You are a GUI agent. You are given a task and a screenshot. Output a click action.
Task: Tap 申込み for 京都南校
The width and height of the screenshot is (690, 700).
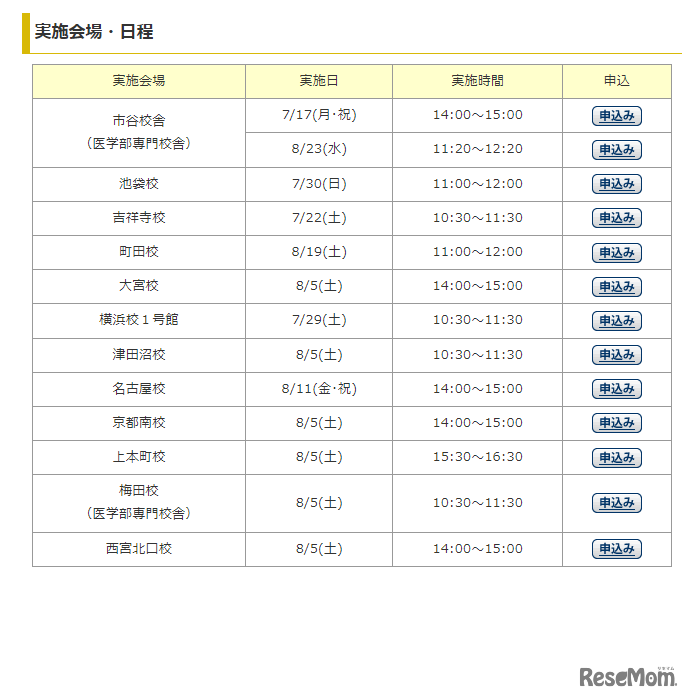click(x=616, y=423)
